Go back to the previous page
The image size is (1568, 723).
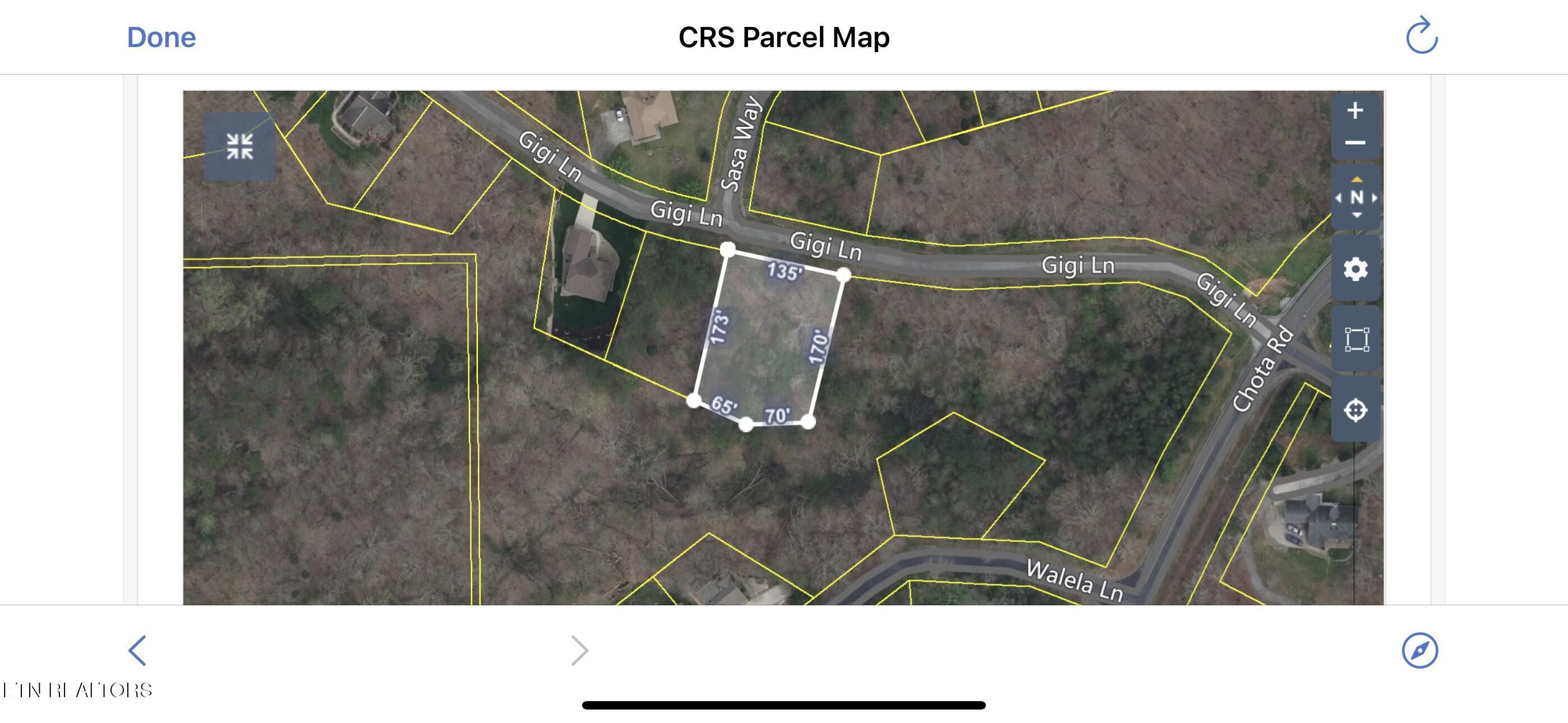click(137, 651)
